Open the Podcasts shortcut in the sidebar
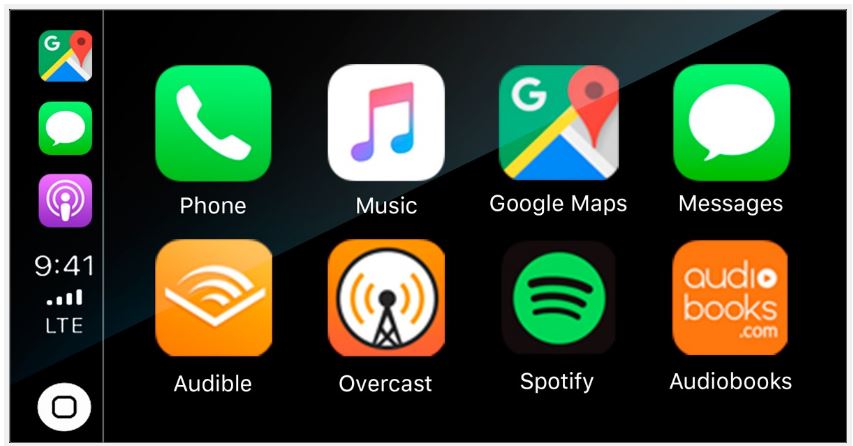 coord(65,200)
